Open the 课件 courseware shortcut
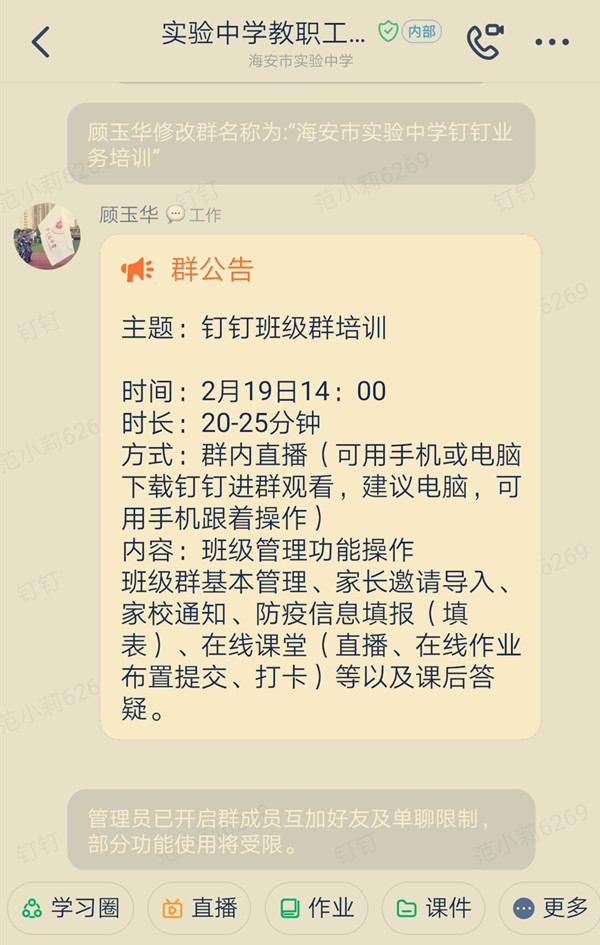 point(433,908)
